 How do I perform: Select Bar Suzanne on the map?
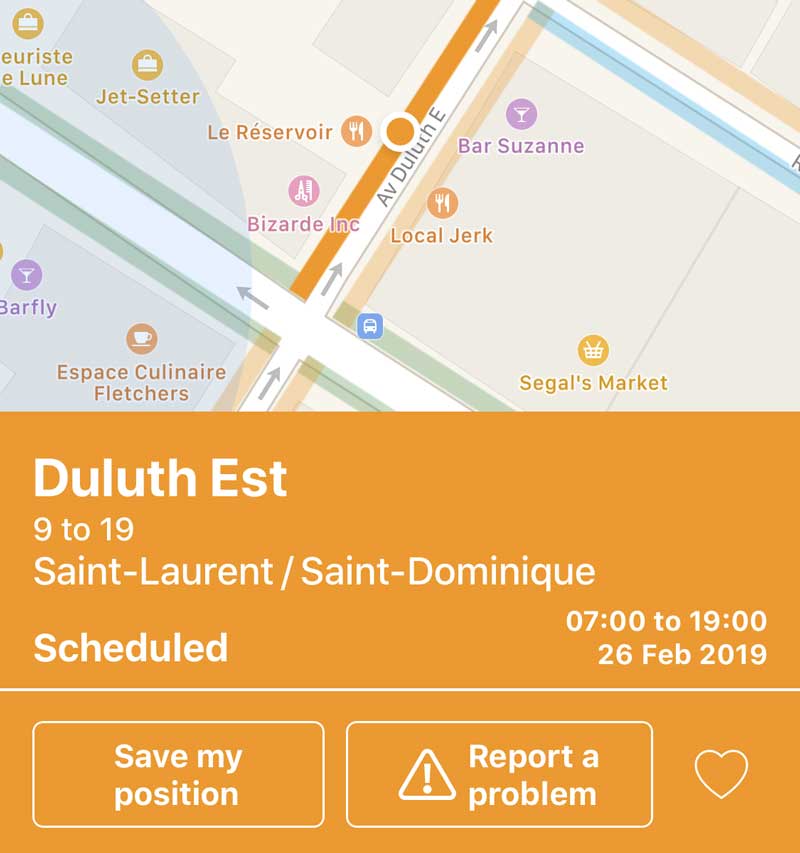click(521, 114)
